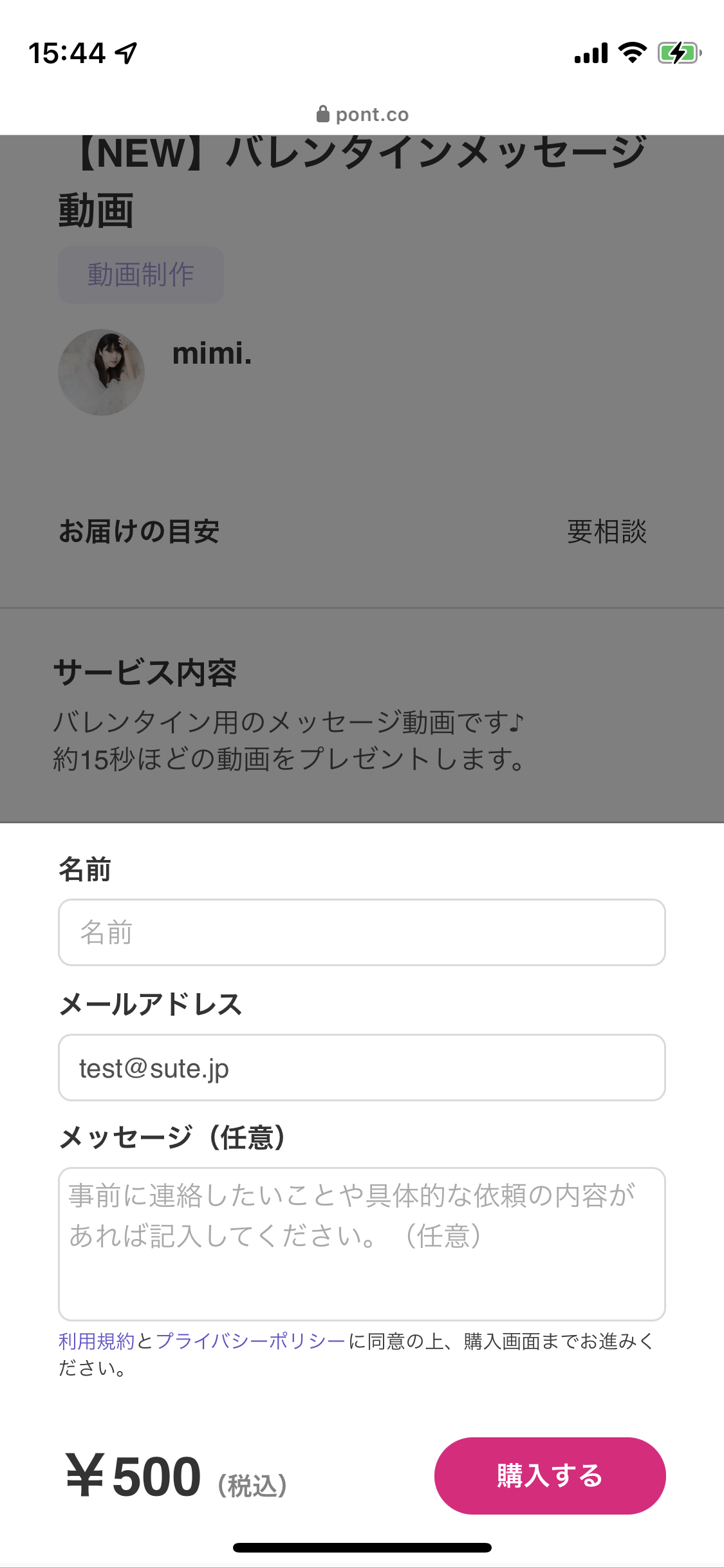
Task: Open the 利用規約 terms link
Action: coord(97,1341)
